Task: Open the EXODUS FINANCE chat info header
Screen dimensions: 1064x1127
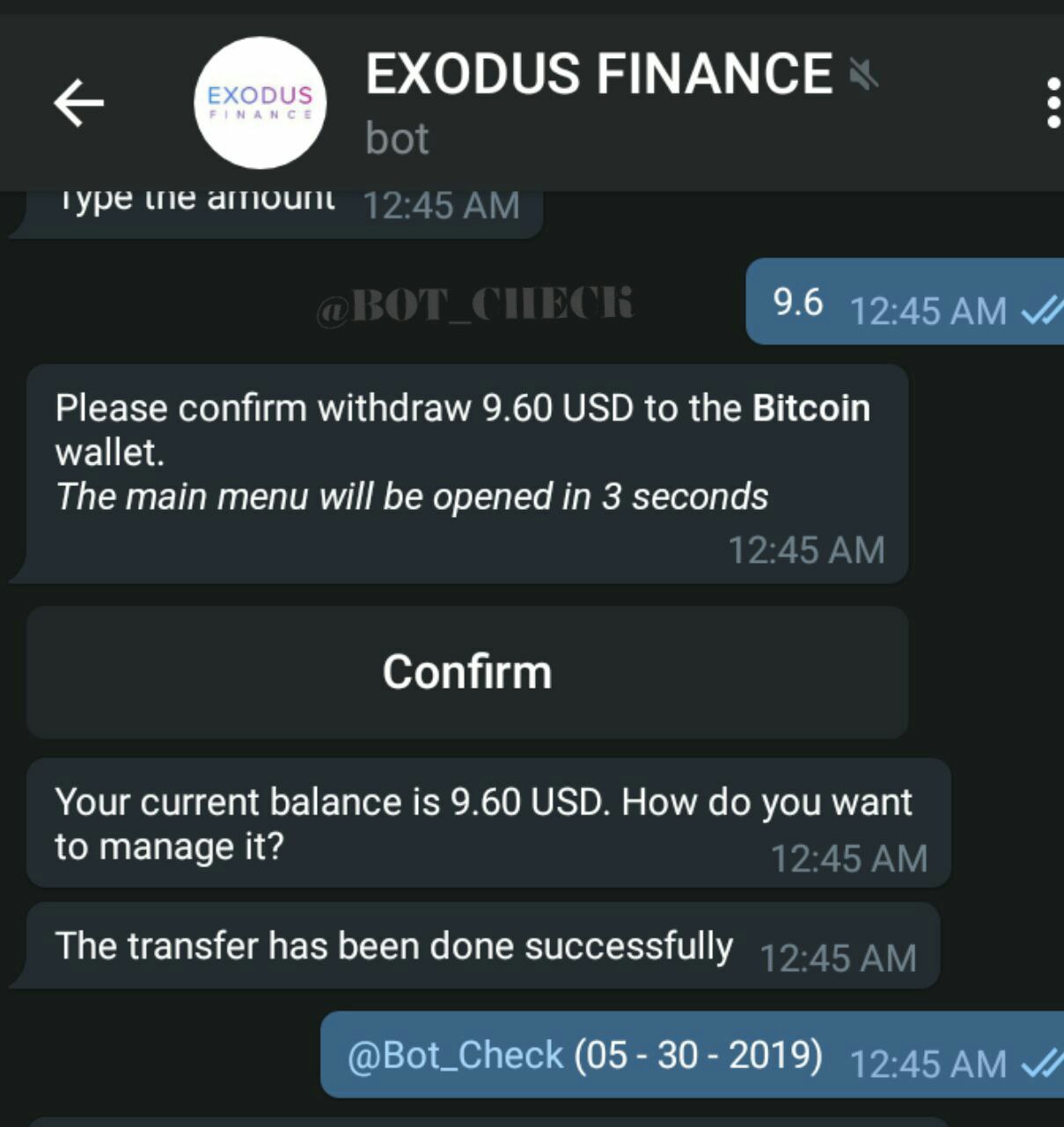Action: (598, 101)
